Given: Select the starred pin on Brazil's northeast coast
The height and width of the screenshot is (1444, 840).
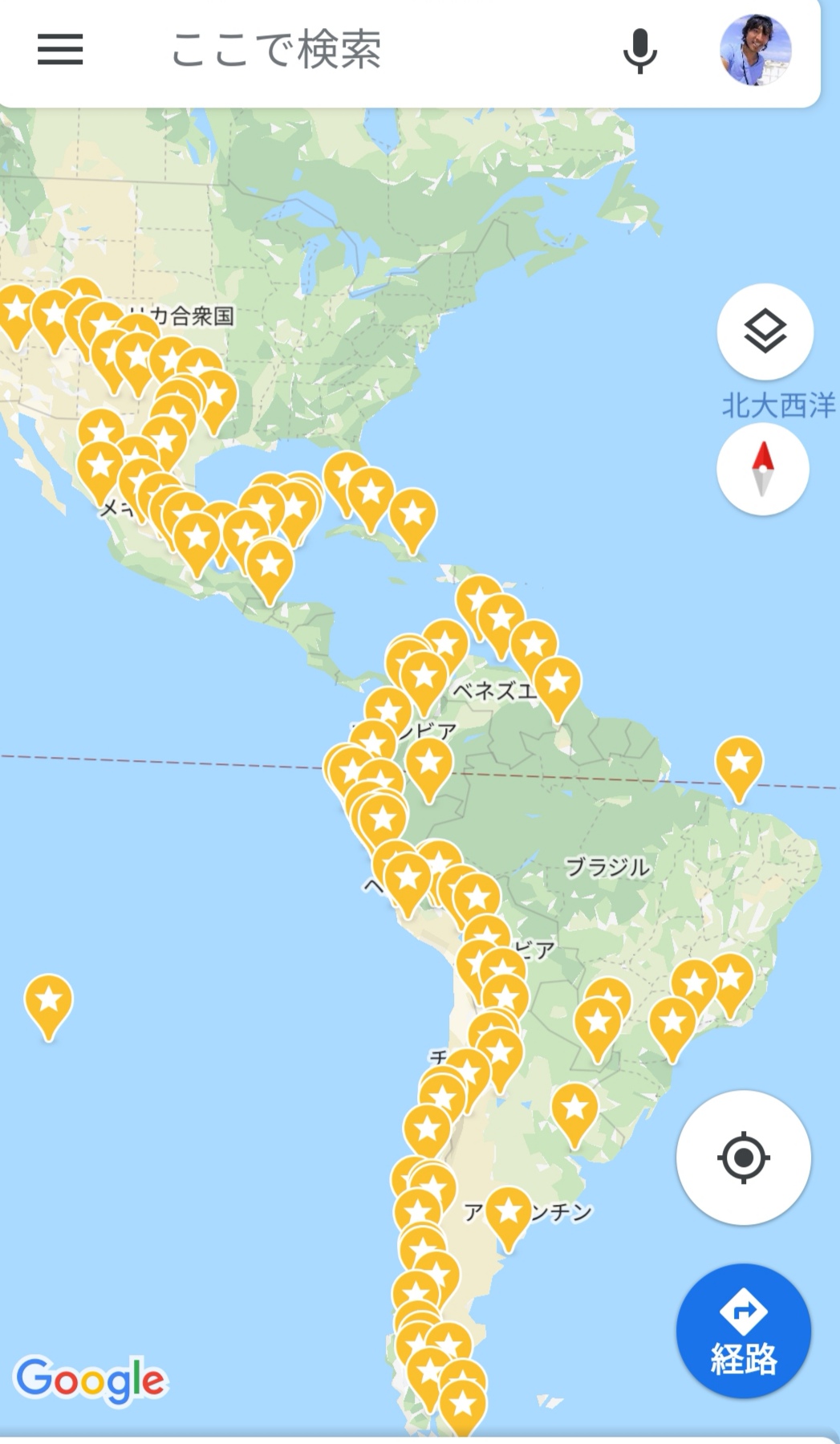Looking at the screenshot, I should 739,763.
